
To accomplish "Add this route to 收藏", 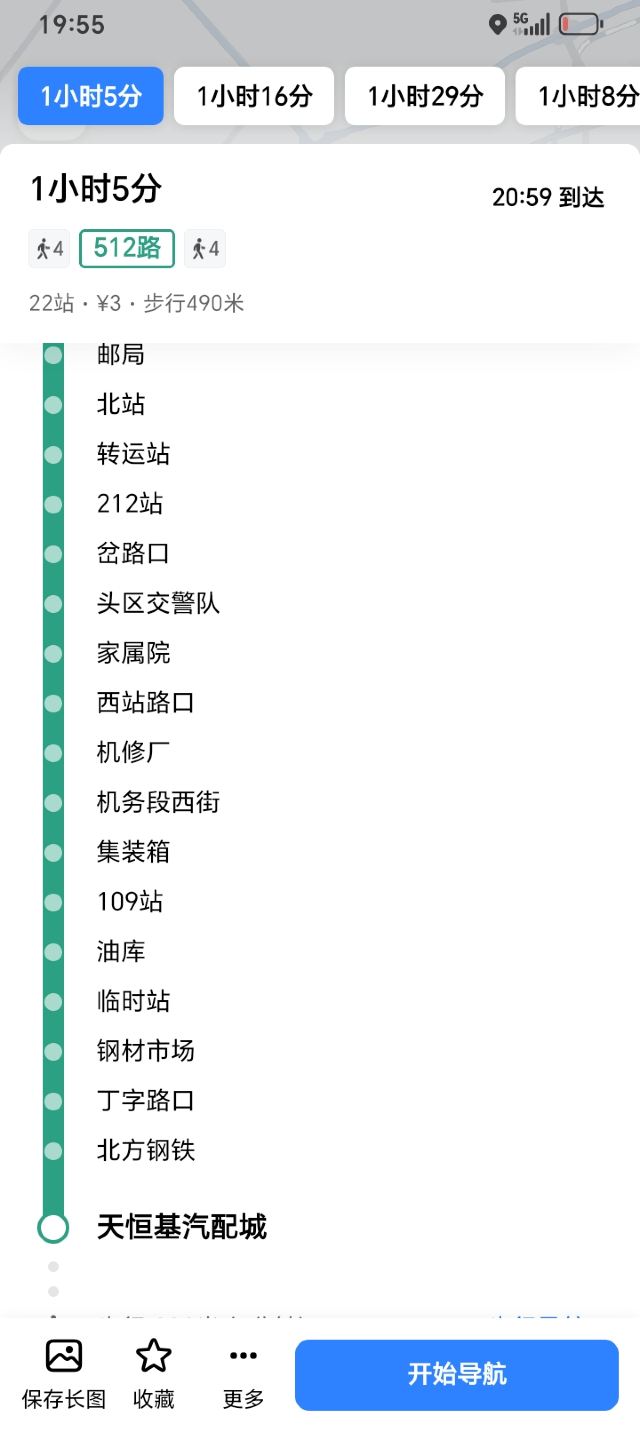I will click(153, 1375).
